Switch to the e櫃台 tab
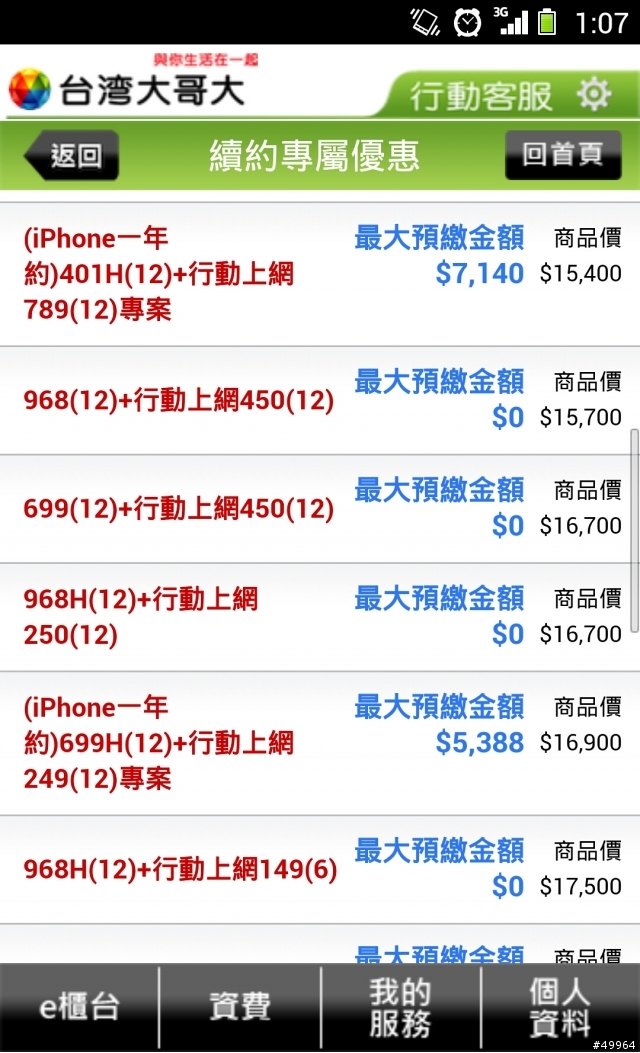This screenshot has height=1053, width=640. pyautogui.click(x=79, y=1007)
